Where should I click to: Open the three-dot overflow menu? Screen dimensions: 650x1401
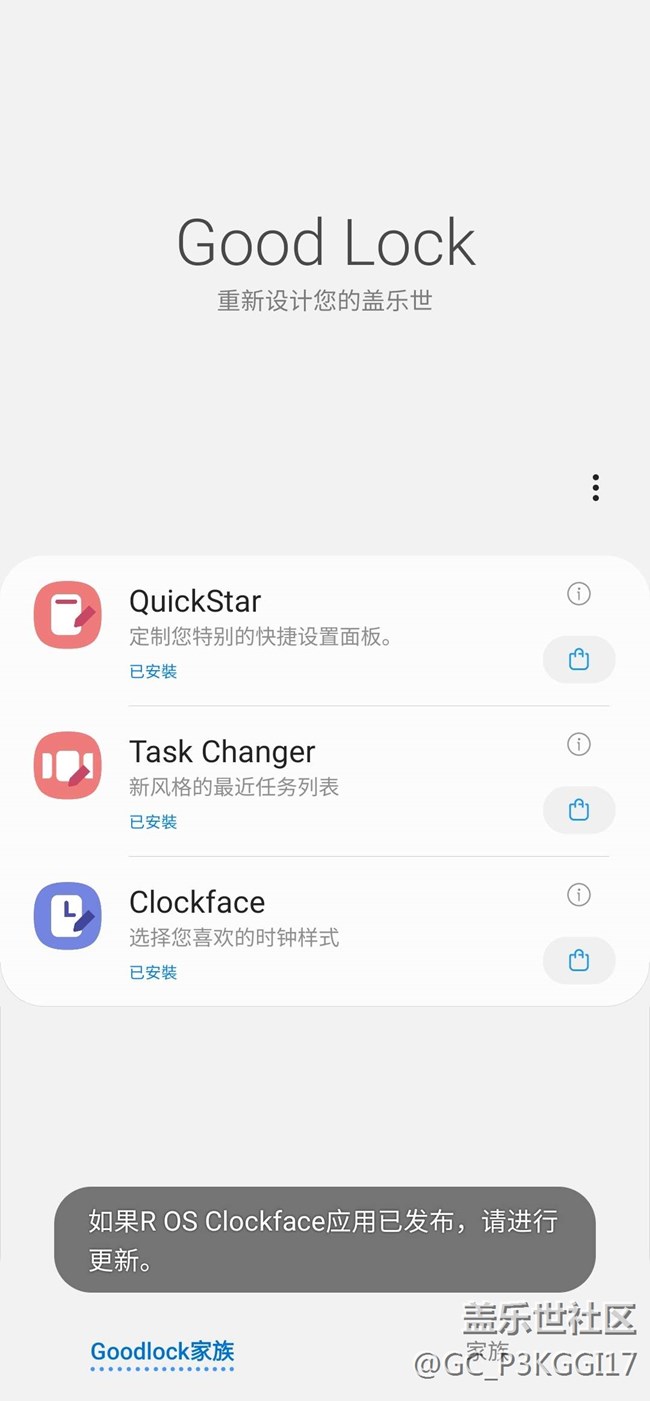point(595,488)
